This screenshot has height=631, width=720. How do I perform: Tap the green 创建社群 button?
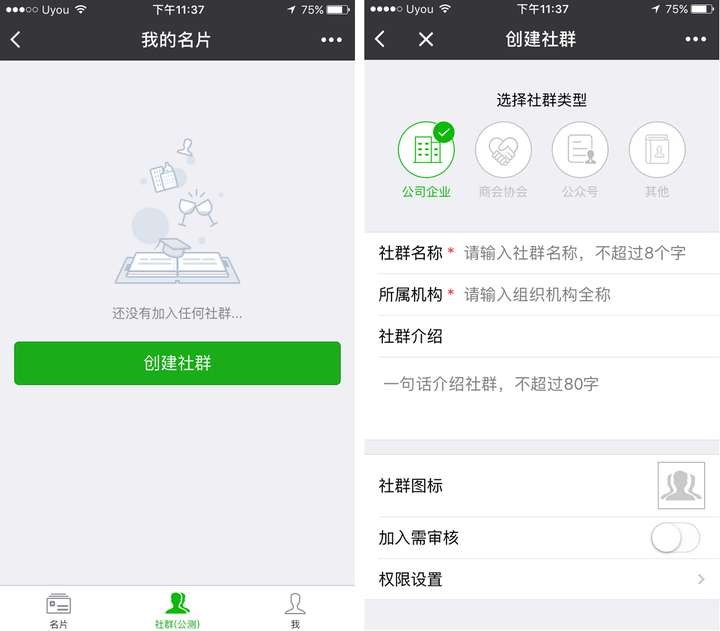(x=177, y=363)
